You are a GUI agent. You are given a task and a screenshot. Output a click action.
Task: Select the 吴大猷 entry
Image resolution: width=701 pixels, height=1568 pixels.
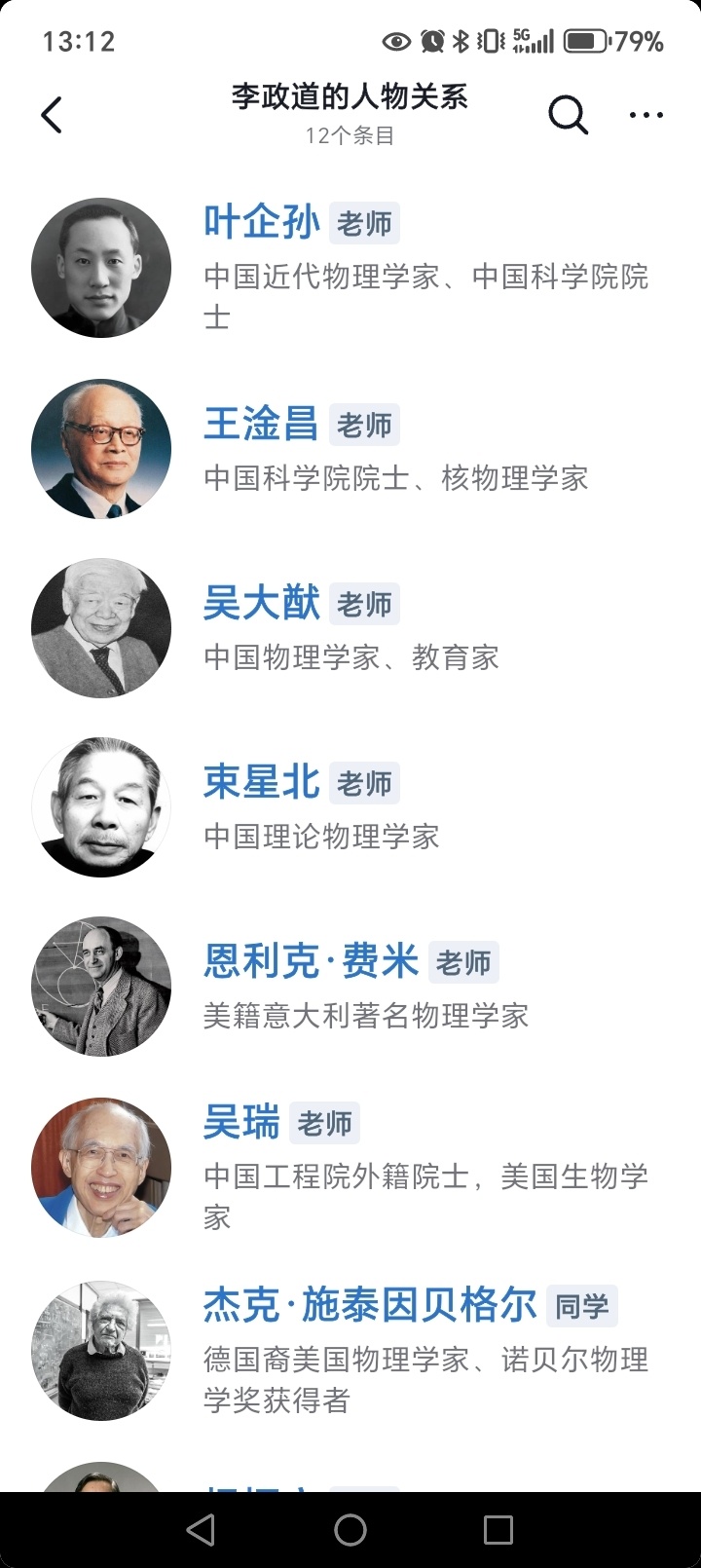262,604
